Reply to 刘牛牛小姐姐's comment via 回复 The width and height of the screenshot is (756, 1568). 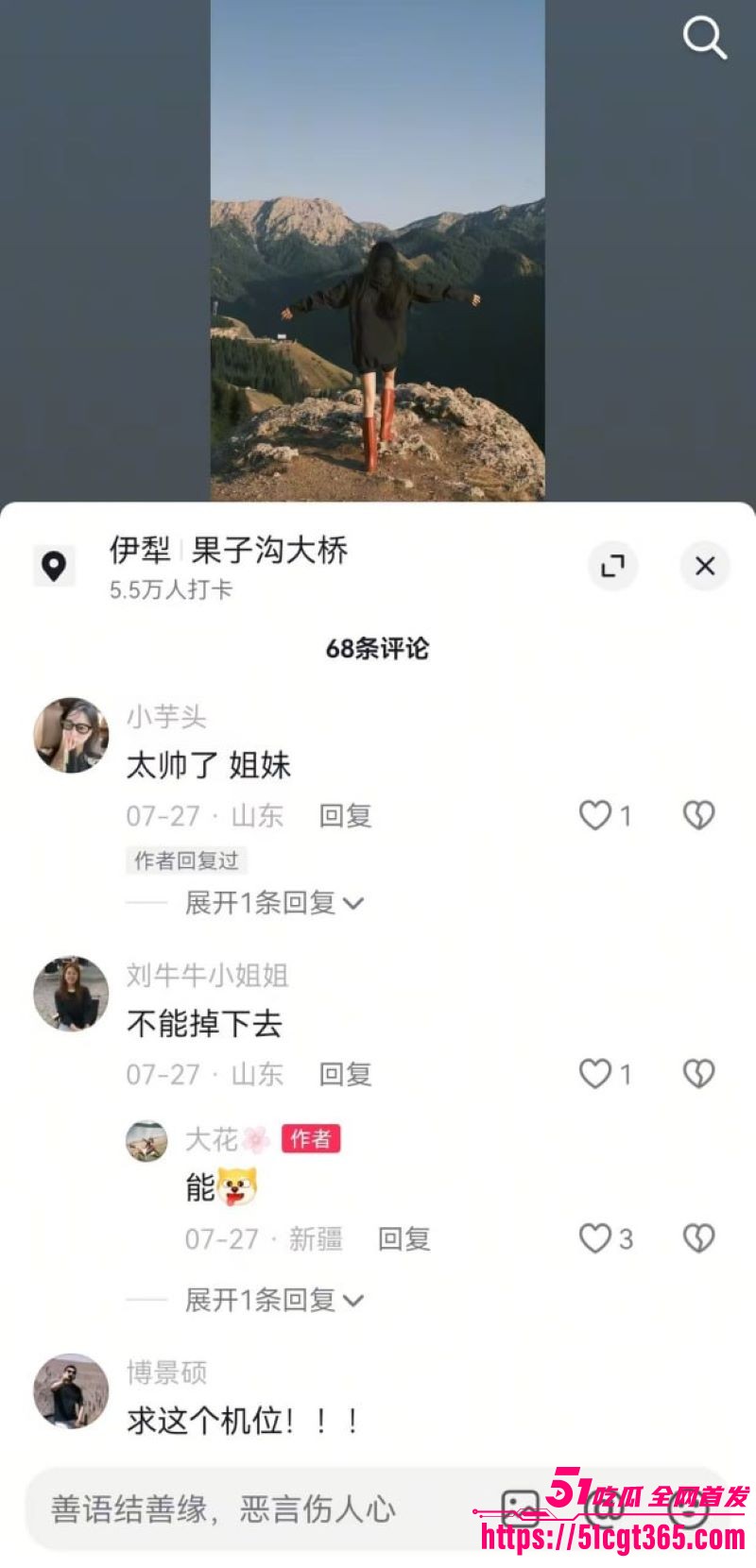pyautogui.click(x=344, y=1075)
